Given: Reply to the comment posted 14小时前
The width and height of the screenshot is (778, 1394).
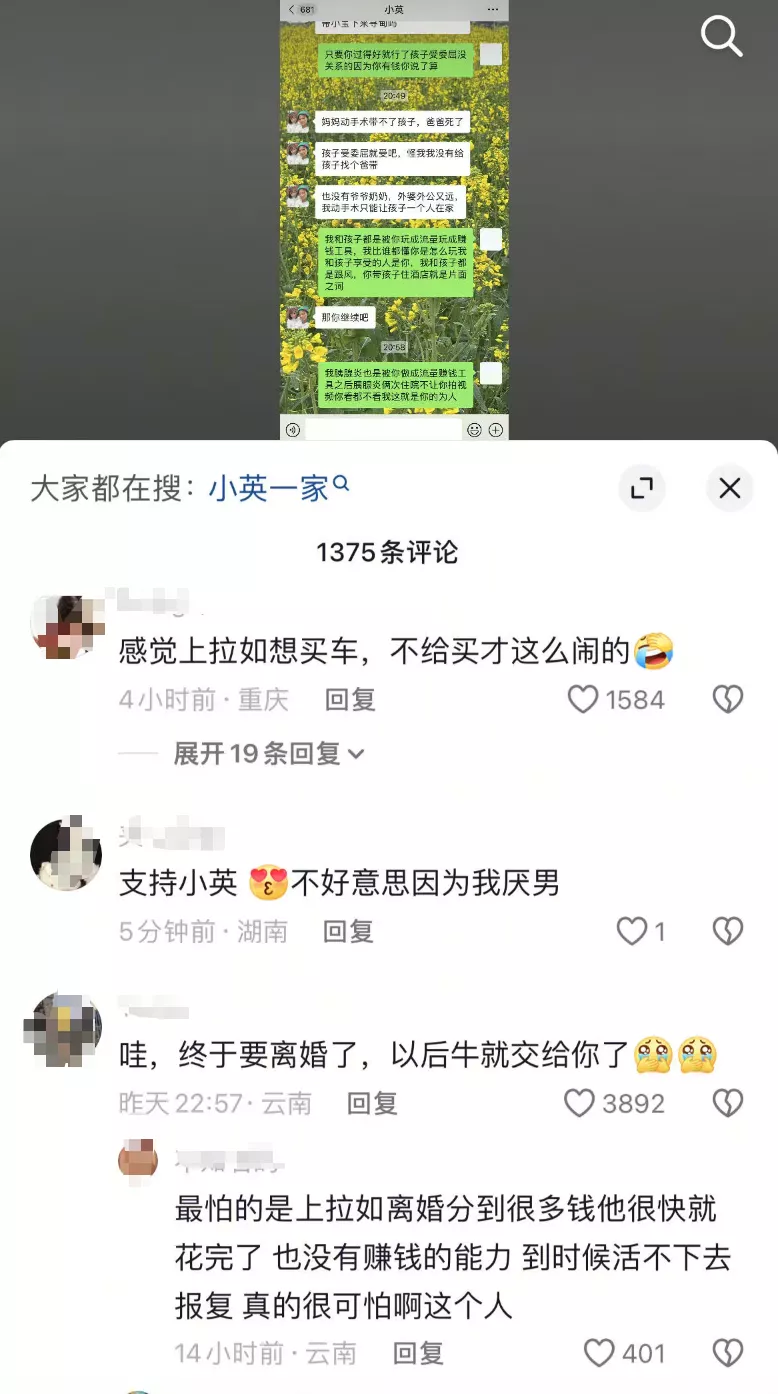Looking at the screenshot, I should click(418, 1353).
